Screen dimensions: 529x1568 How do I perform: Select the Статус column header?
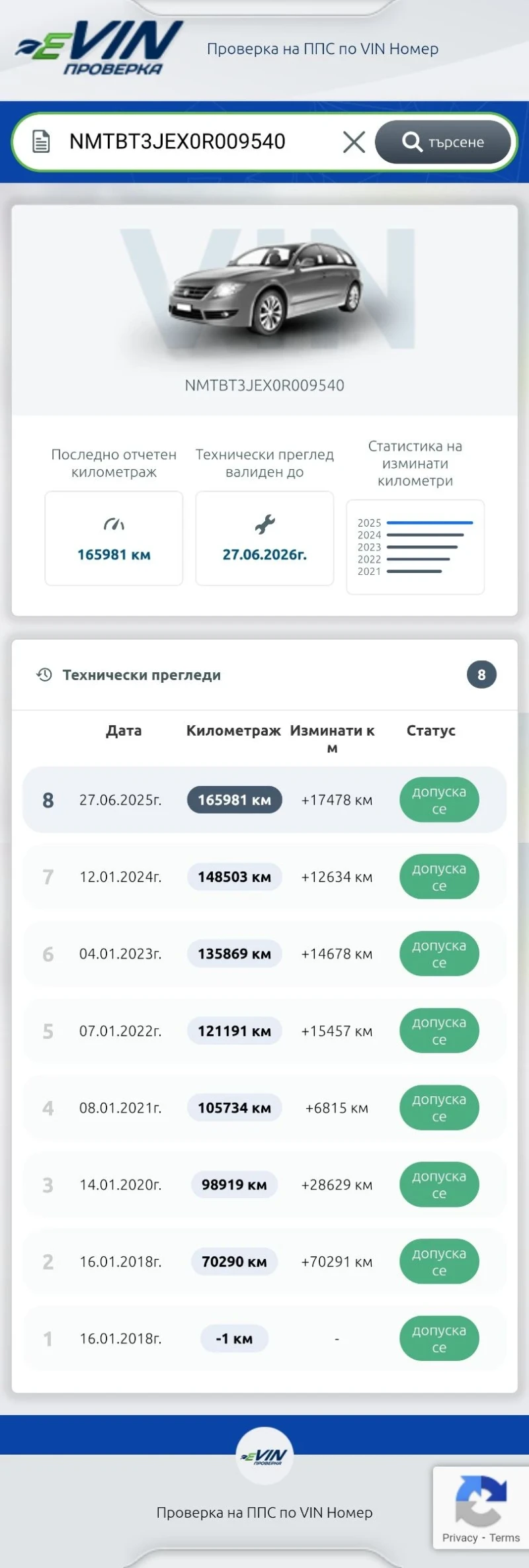(x=430, y=730)
